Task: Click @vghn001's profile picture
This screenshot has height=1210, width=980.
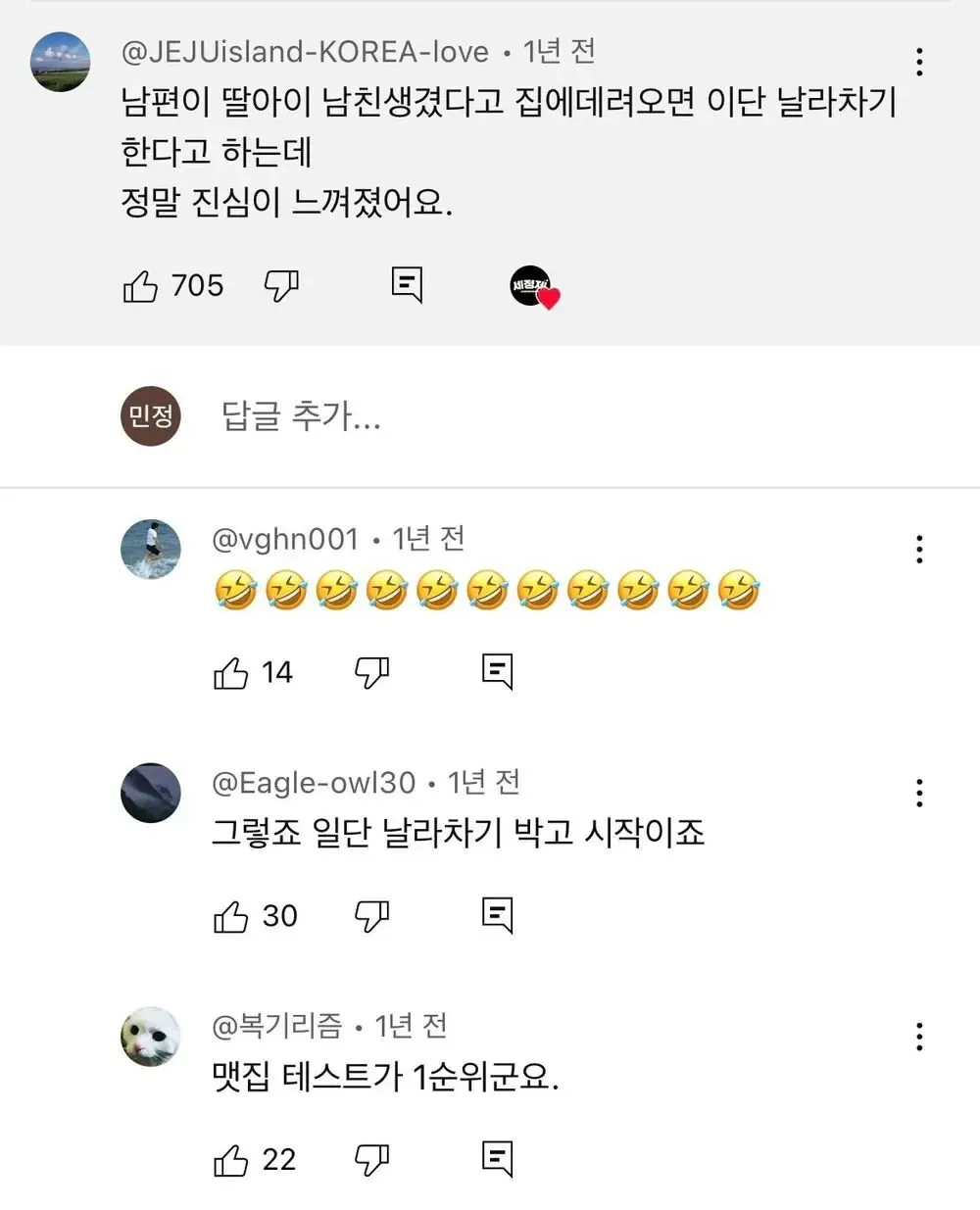Action: pyautogui.click(x=150, y=549)
